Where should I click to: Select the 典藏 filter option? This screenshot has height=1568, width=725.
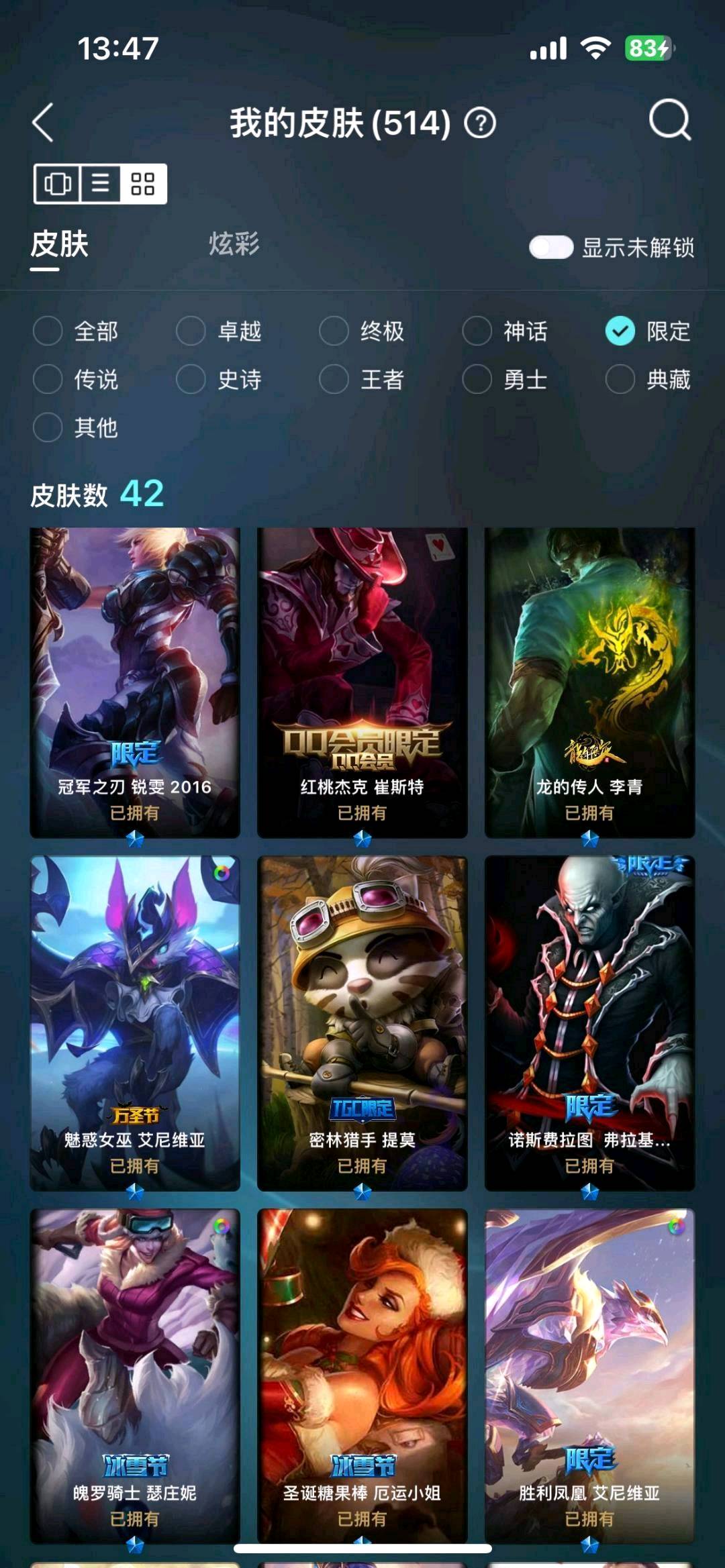(648, 380)
